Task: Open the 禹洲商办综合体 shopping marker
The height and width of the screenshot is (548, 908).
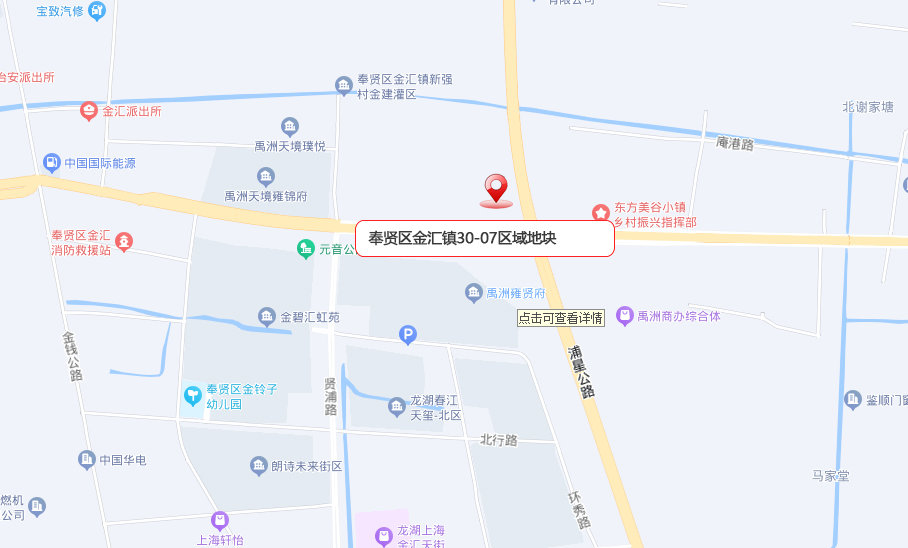Action: (625, 316)
